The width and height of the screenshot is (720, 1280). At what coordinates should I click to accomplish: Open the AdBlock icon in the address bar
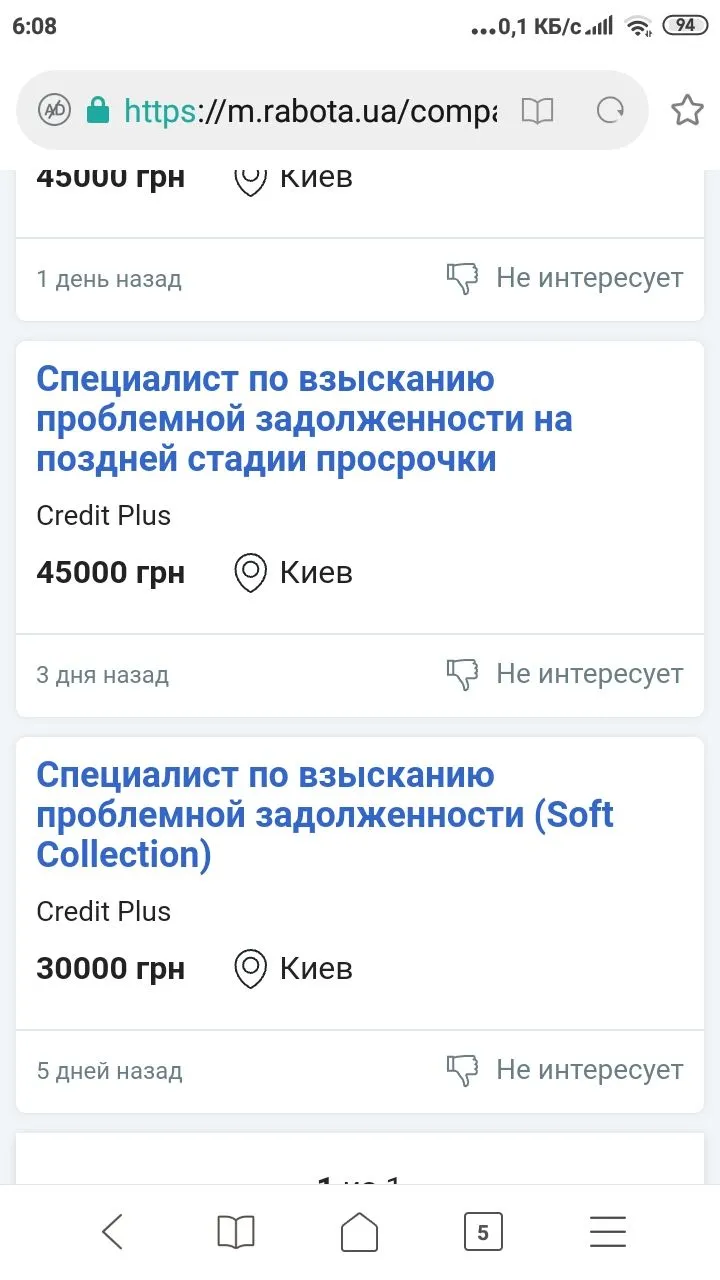pos(55,111)
